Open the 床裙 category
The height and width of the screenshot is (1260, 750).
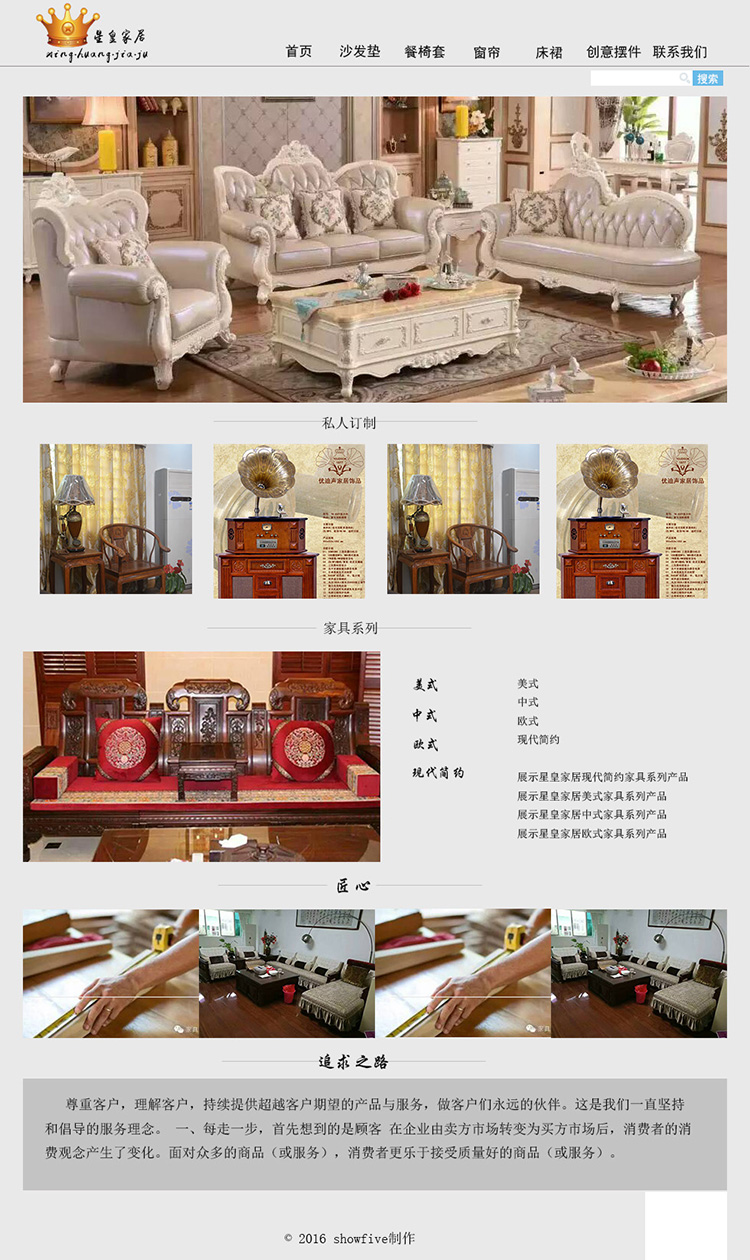point(549,52)
